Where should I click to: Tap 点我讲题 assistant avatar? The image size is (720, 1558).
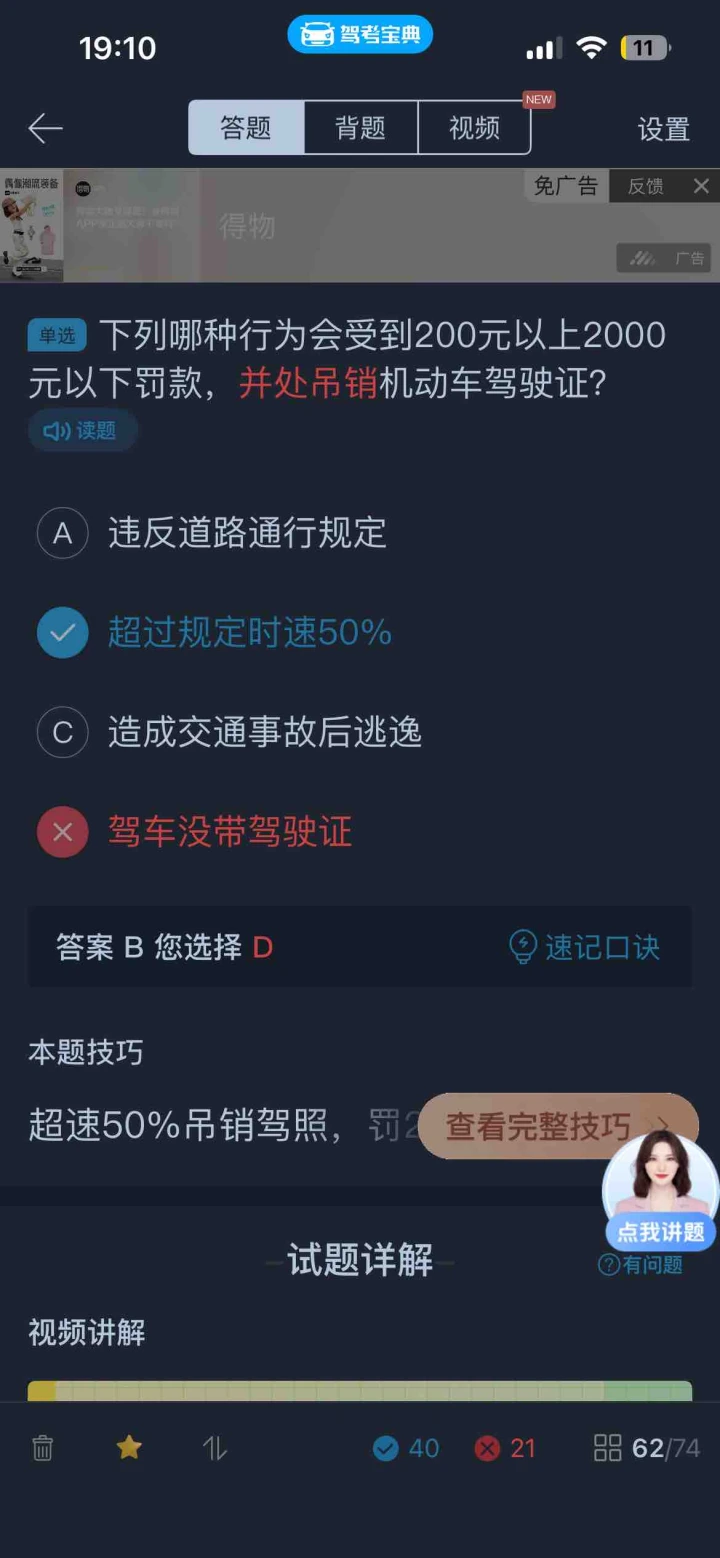660,1190
